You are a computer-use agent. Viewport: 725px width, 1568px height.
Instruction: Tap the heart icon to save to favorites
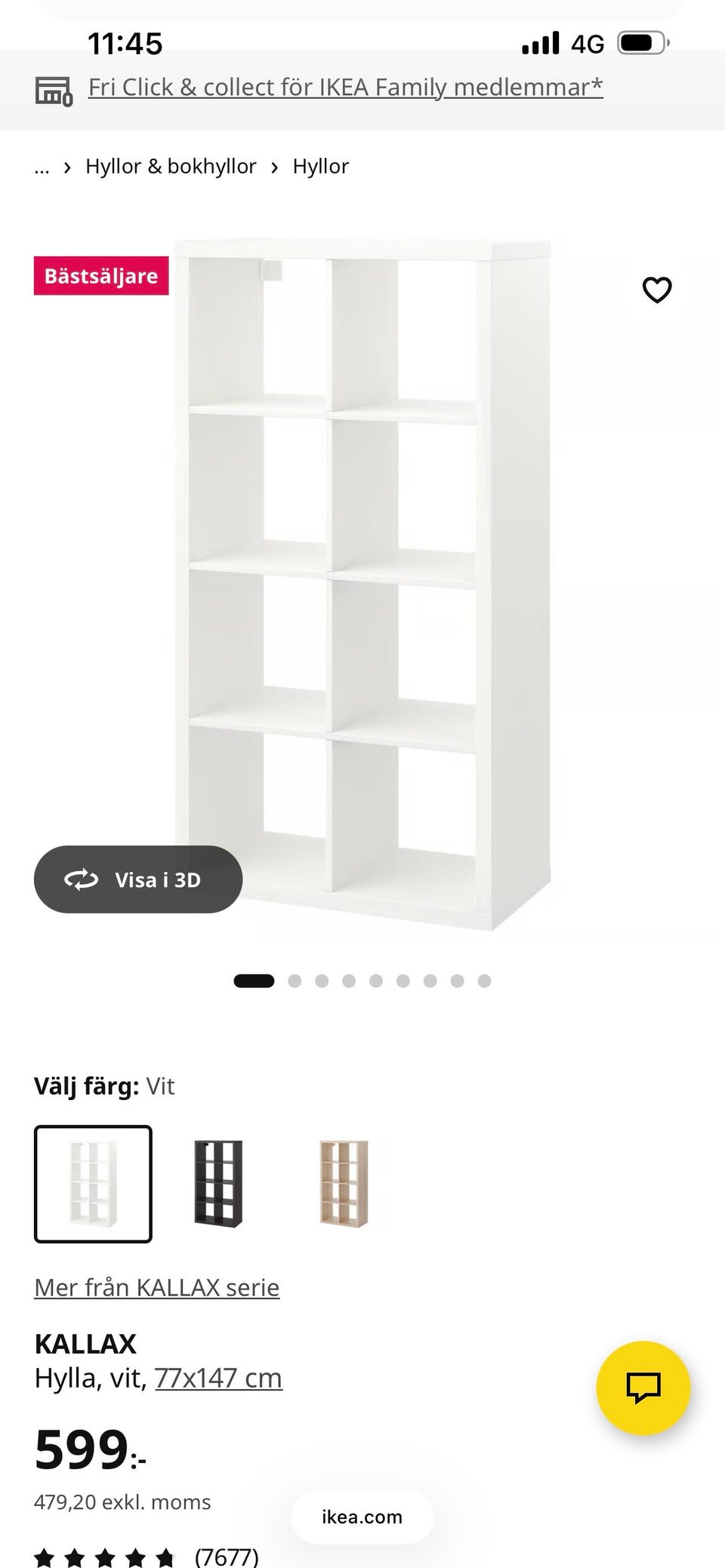pos(656,289)
